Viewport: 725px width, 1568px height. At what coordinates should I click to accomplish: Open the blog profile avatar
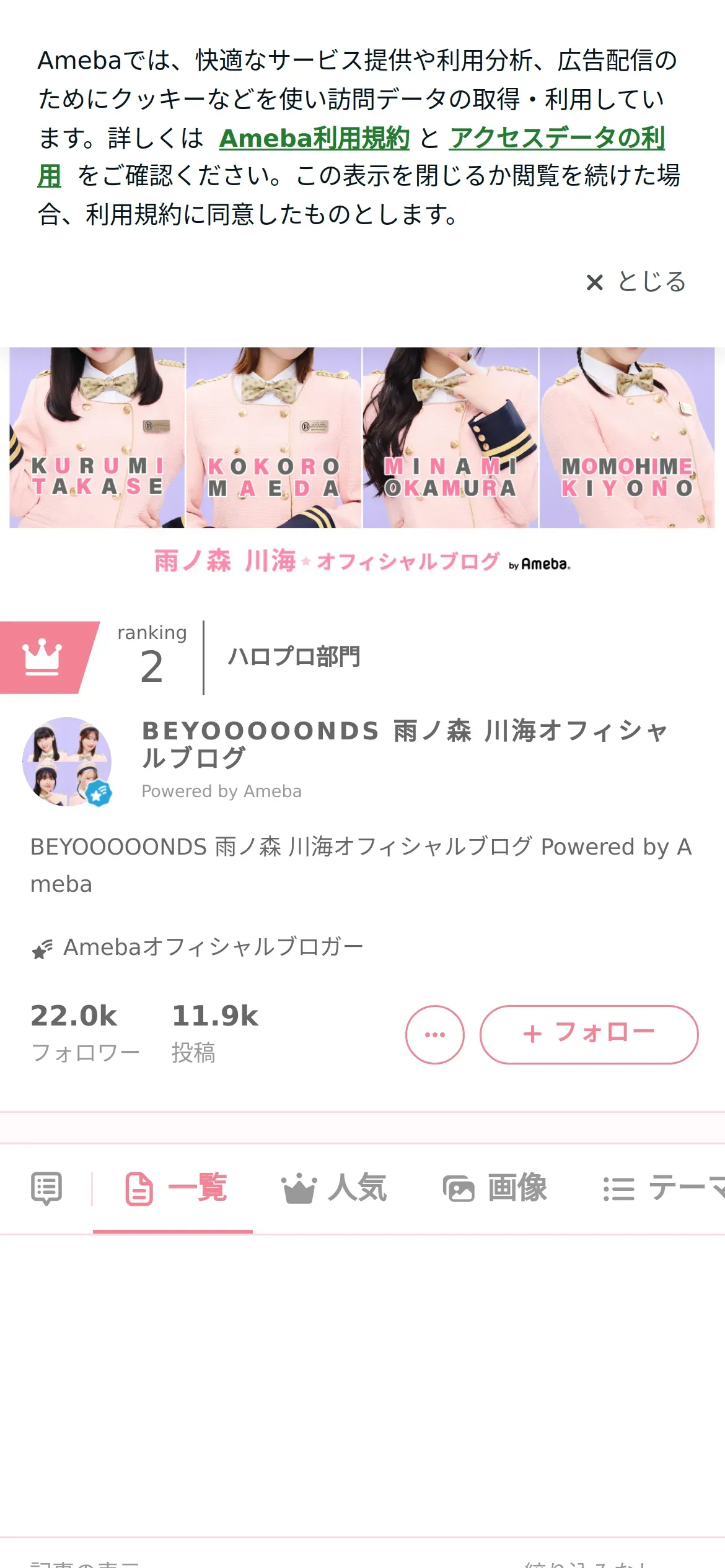pyautogui.click(x=67, y=762)
